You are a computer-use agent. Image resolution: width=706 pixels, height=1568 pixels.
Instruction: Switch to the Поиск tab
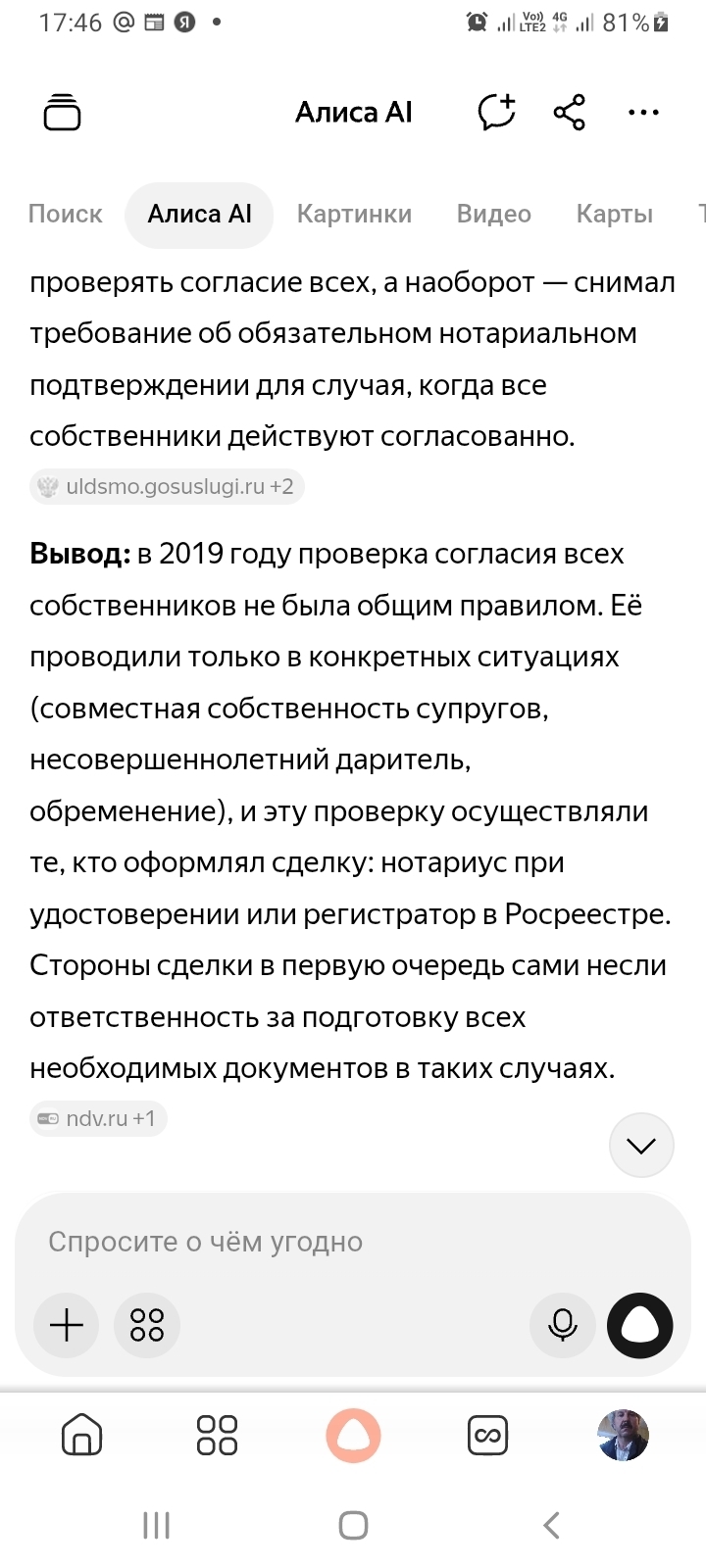(x=65, y=214)
